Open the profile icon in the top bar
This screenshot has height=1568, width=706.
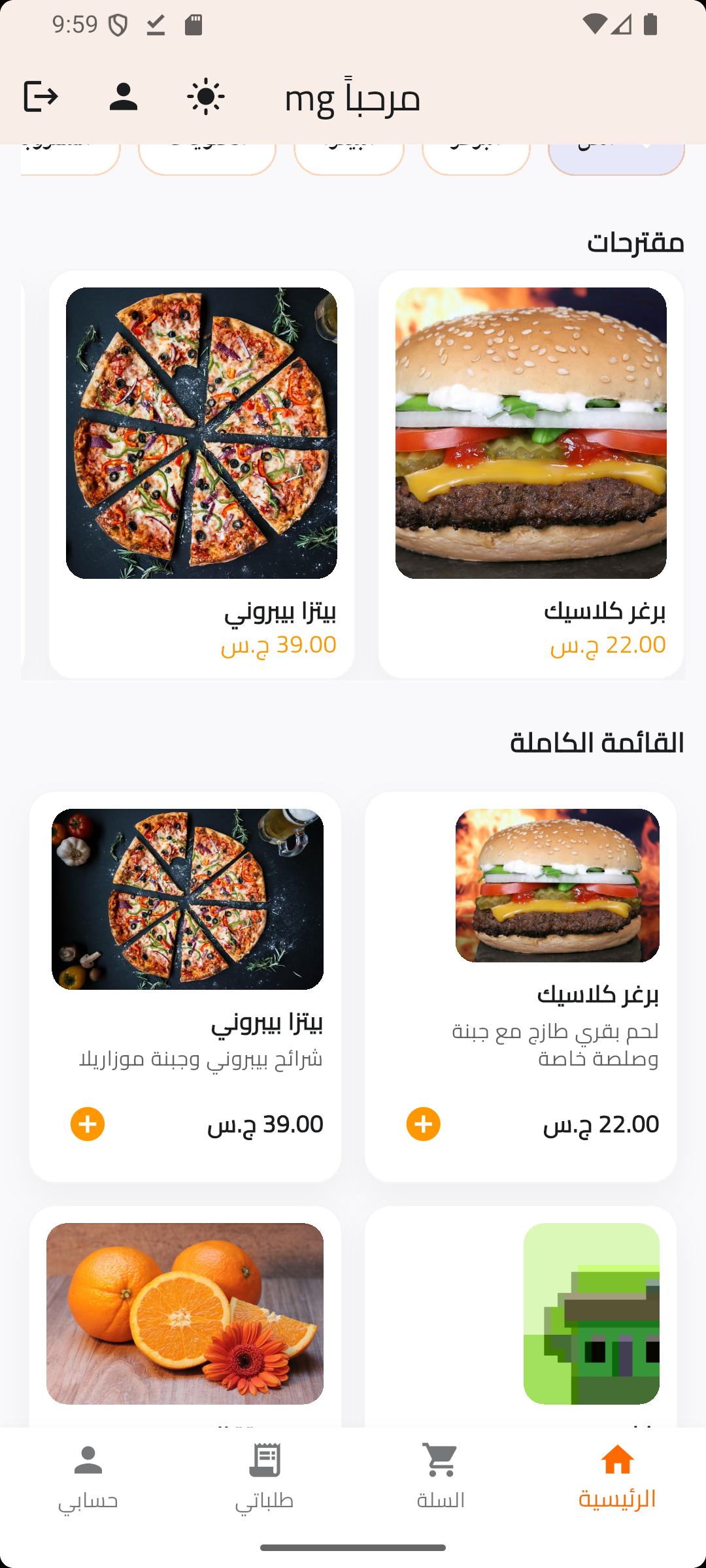coord(123,97)
